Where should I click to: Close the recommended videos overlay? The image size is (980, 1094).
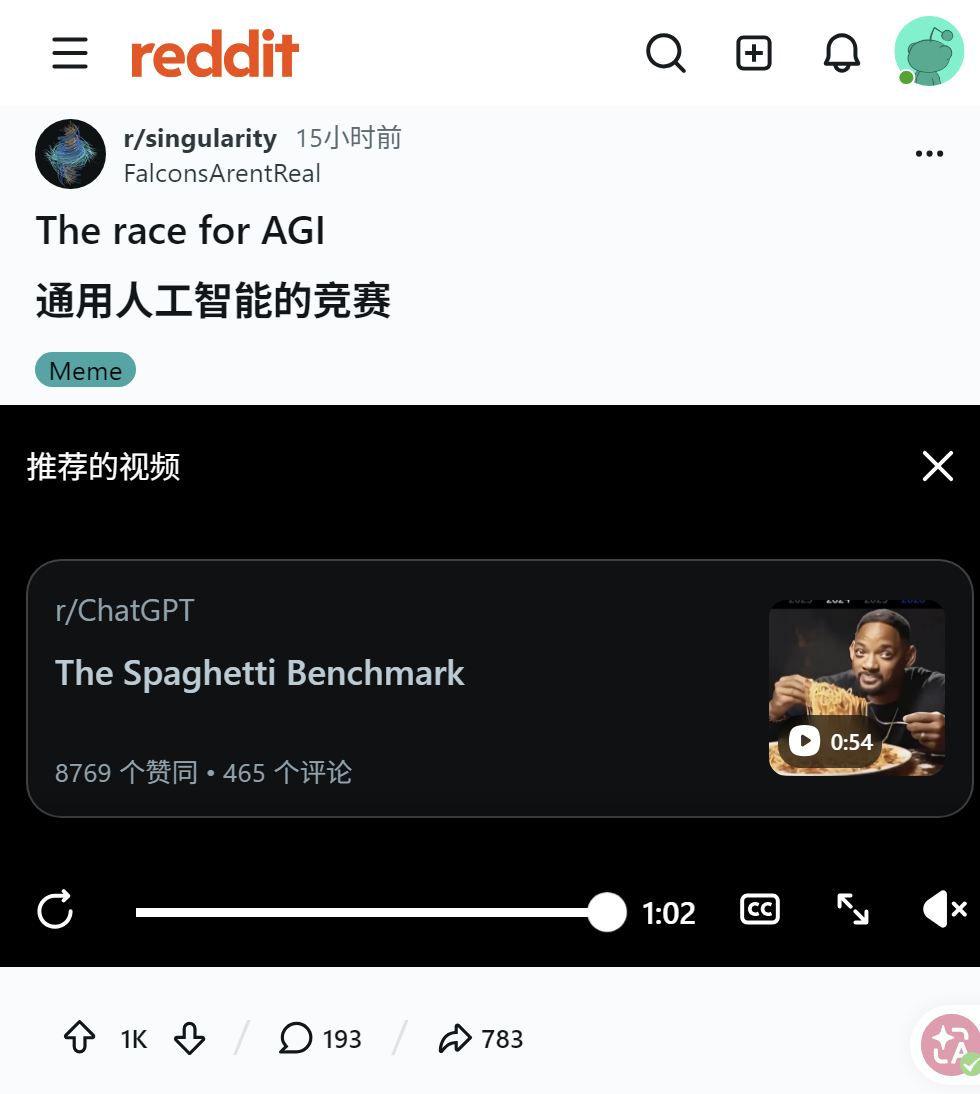pos(937,466)
